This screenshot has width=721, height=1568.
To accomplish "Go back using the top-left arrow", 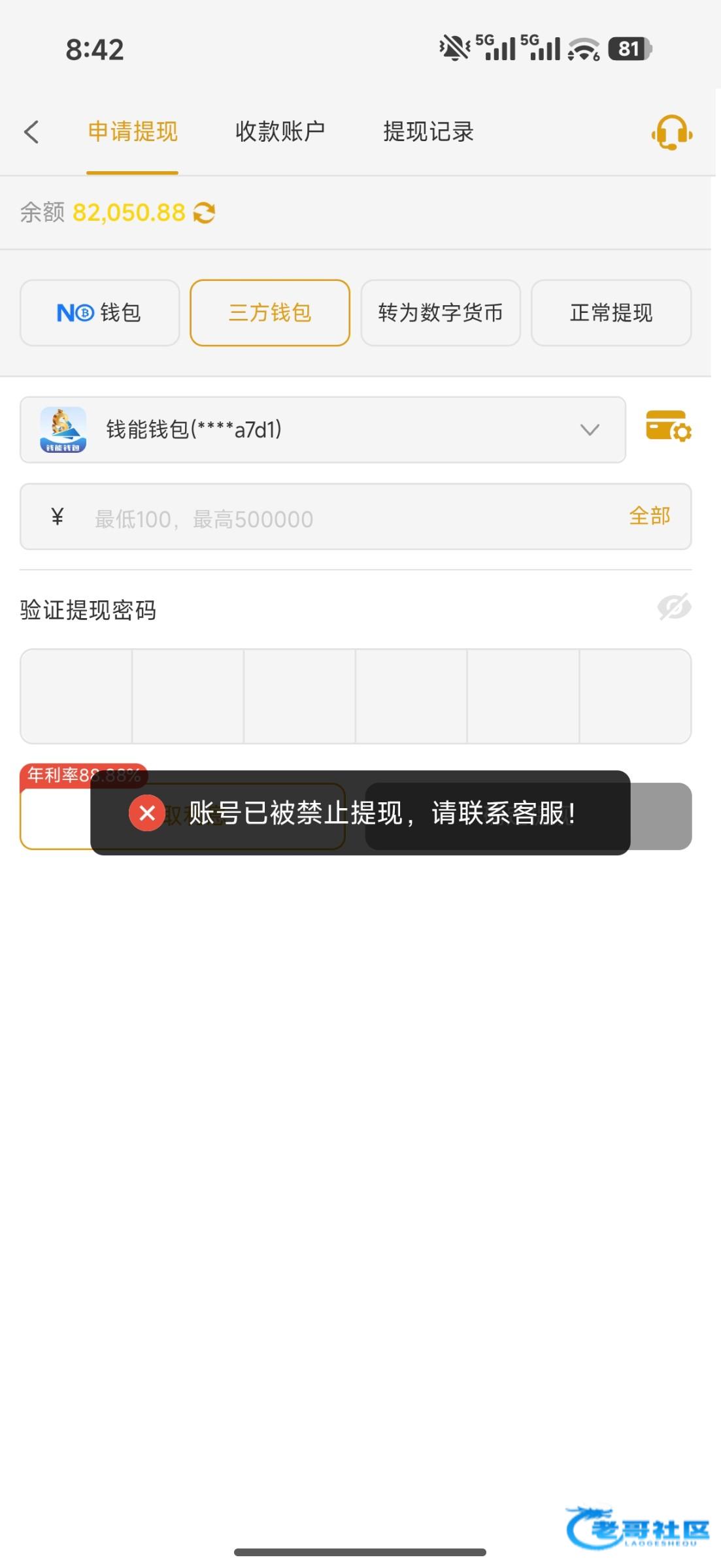I will (31, 132).
